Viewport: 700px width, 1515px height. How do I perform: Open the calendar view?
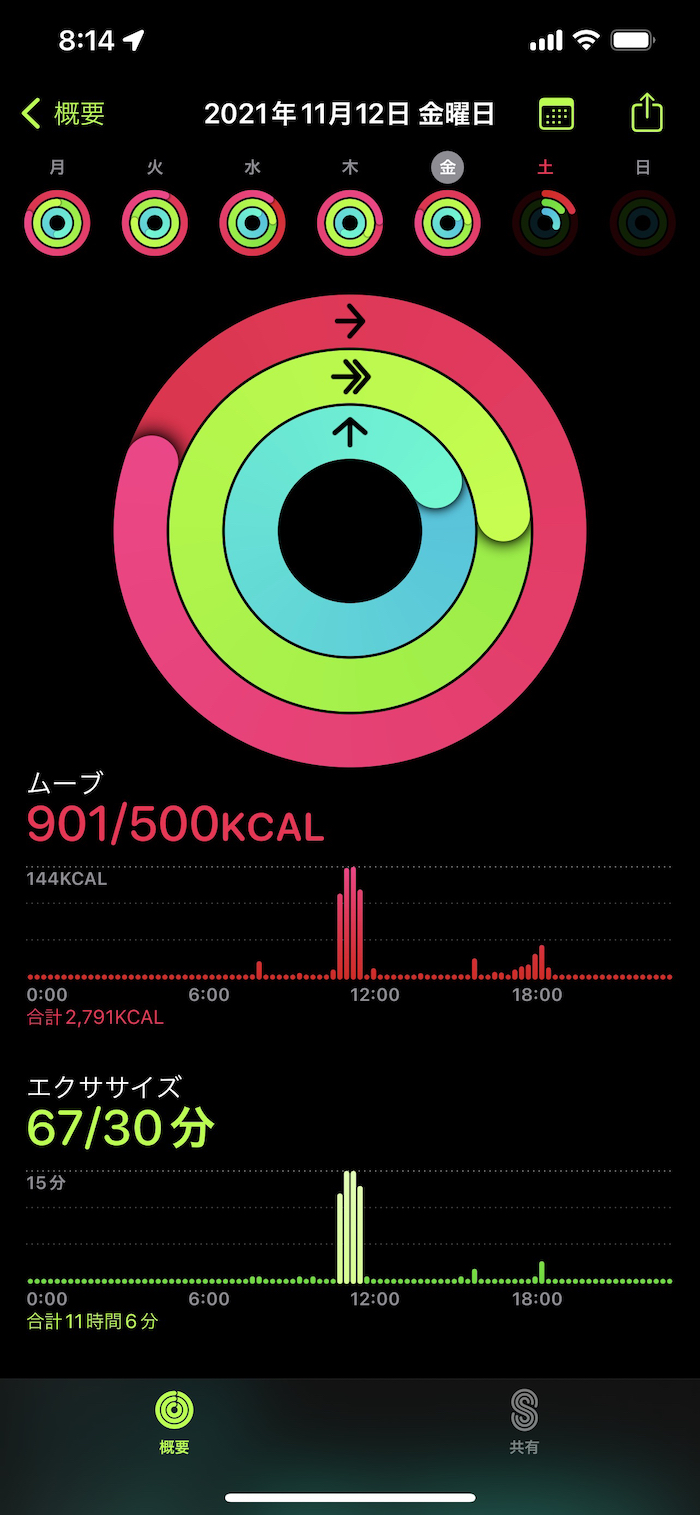(556, 114)
